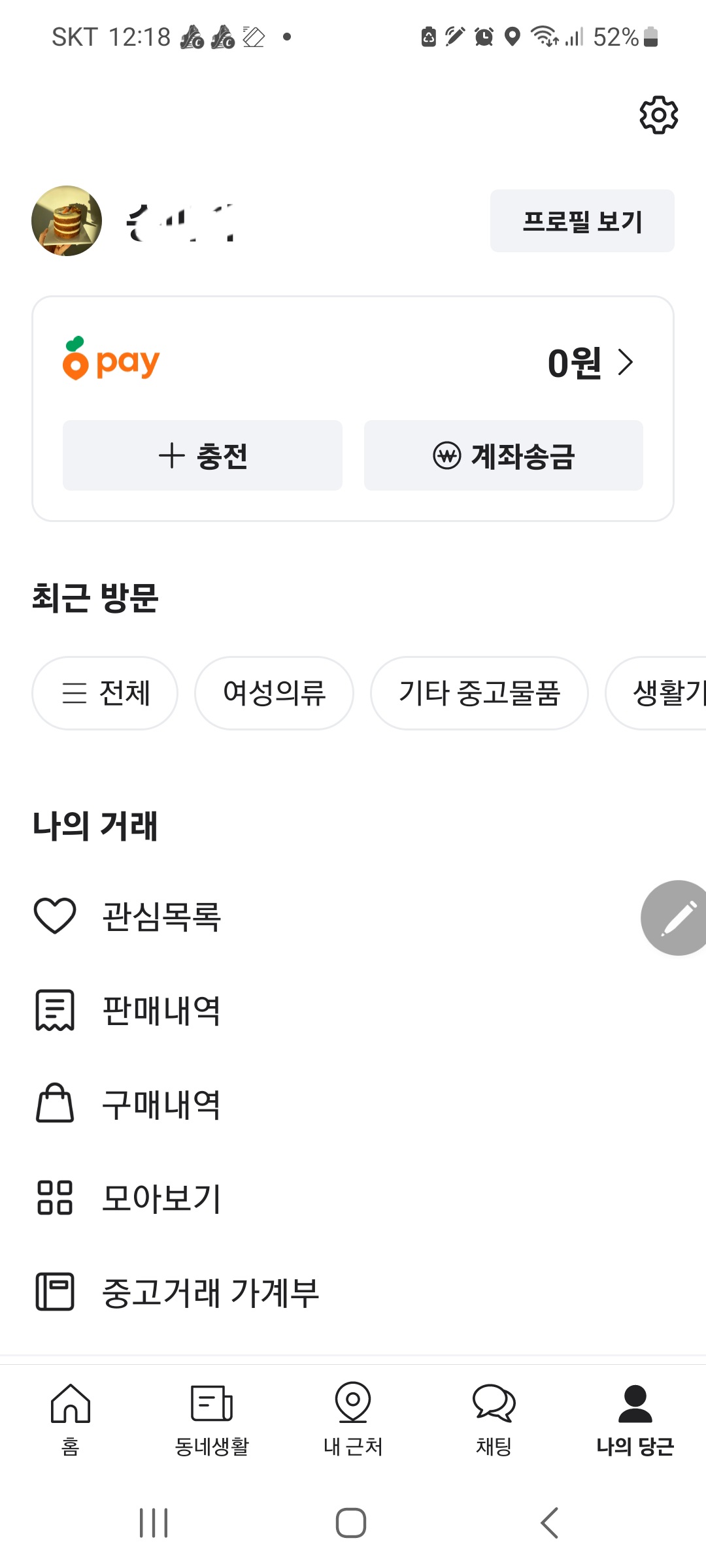
Task: Open 관심목록
Action: (161, 916)
